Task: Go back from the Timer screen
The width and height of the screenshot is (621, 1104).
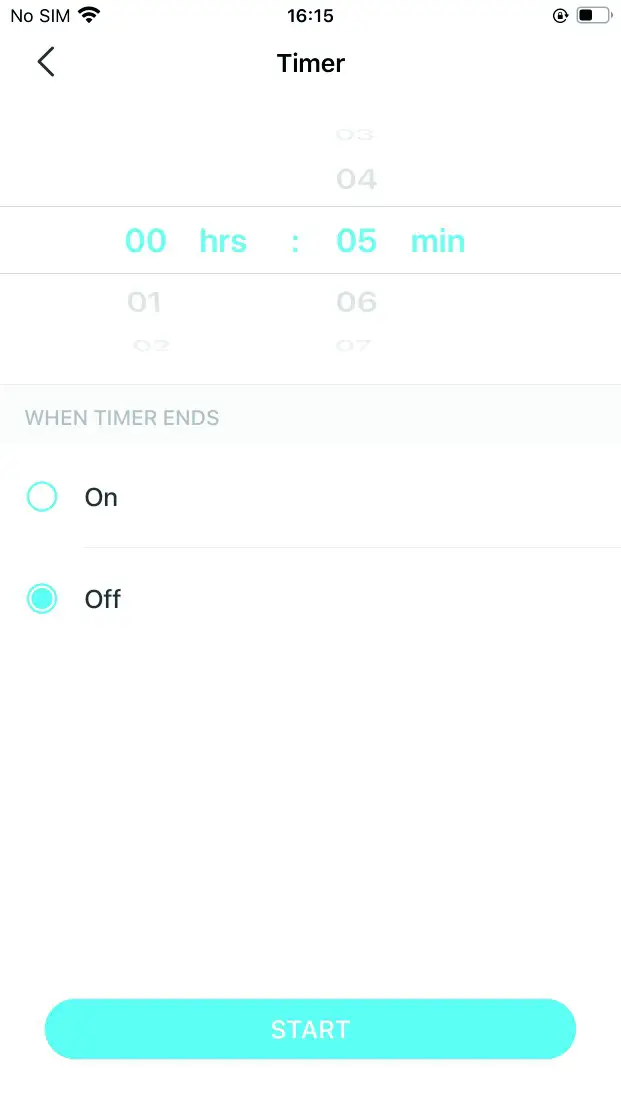Action: click(45, 62)
